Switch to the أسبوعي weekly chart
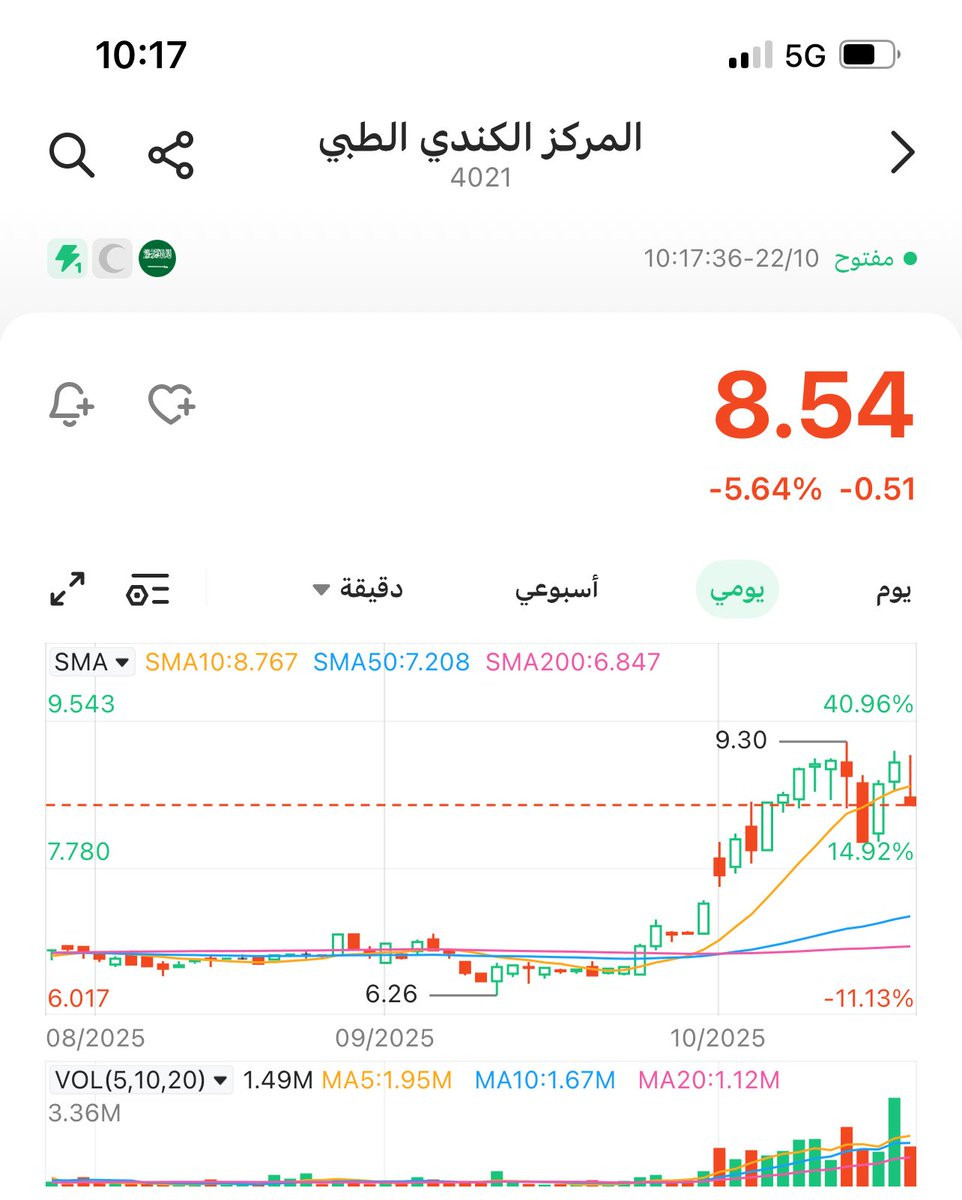Viewport: 962px width, 1200px height. [557, 589]
